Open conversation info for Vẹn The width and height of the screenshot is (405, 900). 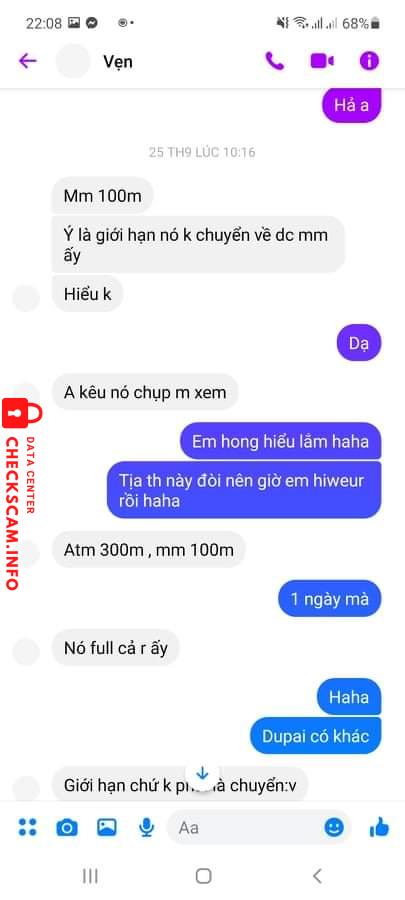369,61
